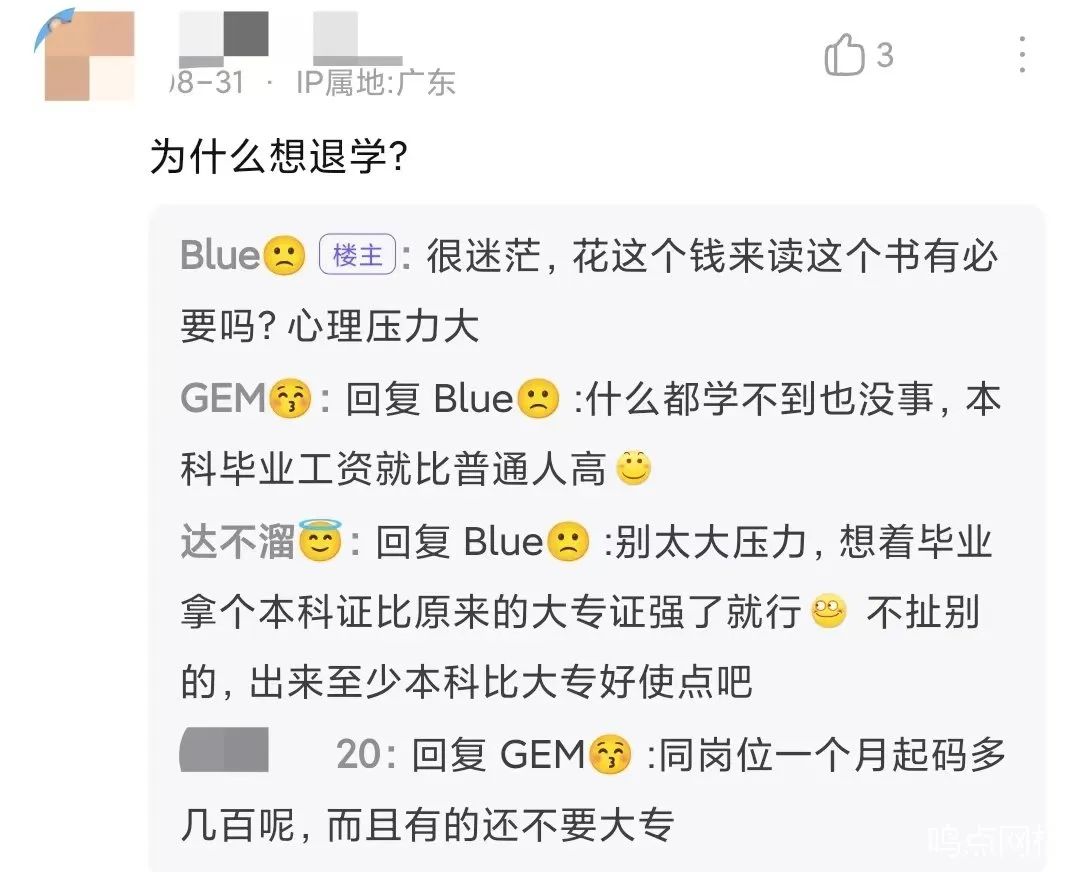Open 达不溜's user profile
This screenshot has height=872, width=1080.
(238, 543)
